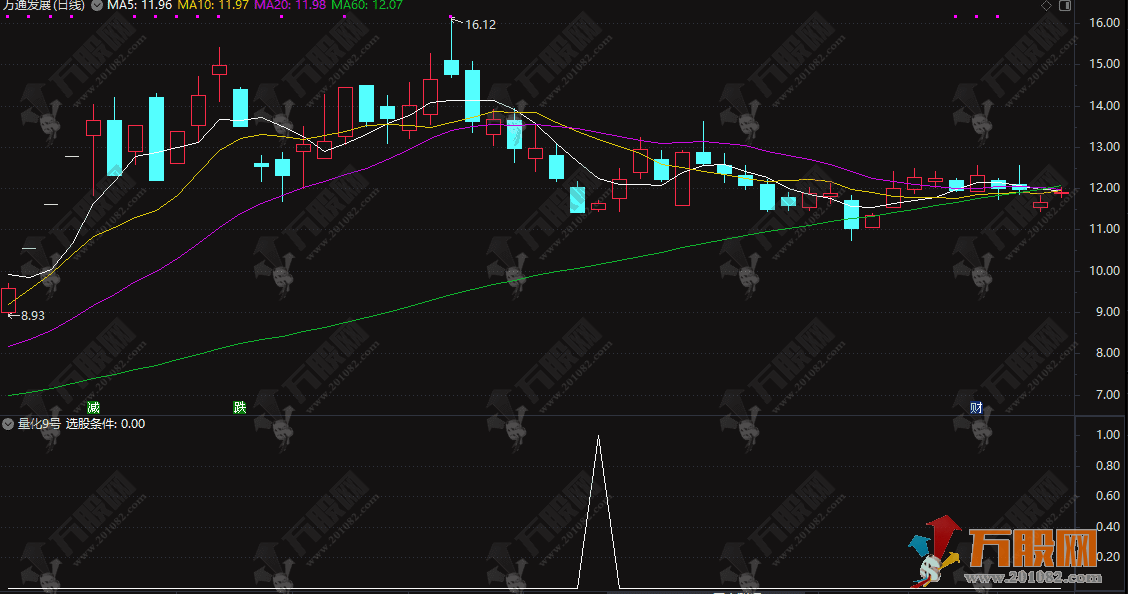Open the 减 event marker
The width and height of the screenshot is (1128, 594).
click(93, 407)
